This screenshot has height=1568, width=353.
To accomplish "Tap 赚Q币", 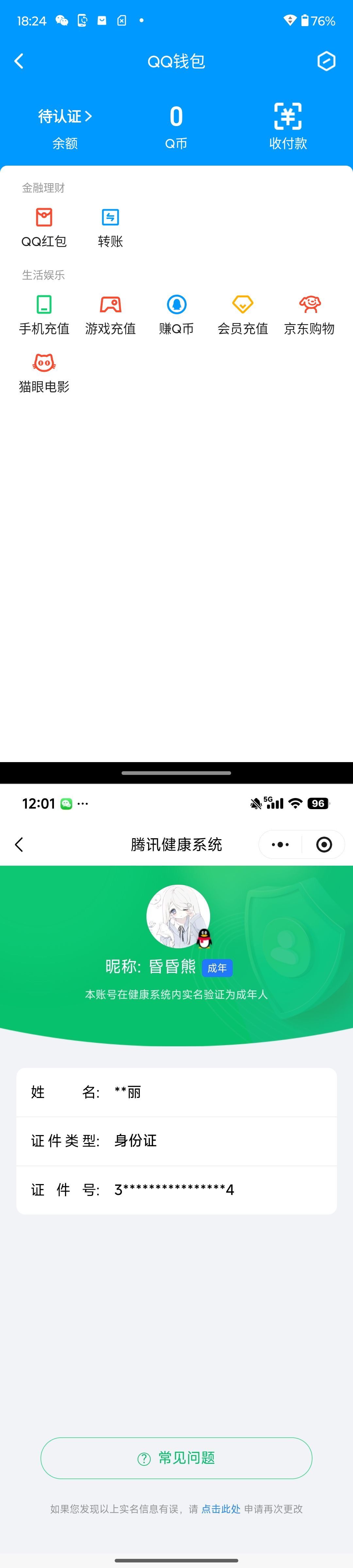I will click(176, 314).
